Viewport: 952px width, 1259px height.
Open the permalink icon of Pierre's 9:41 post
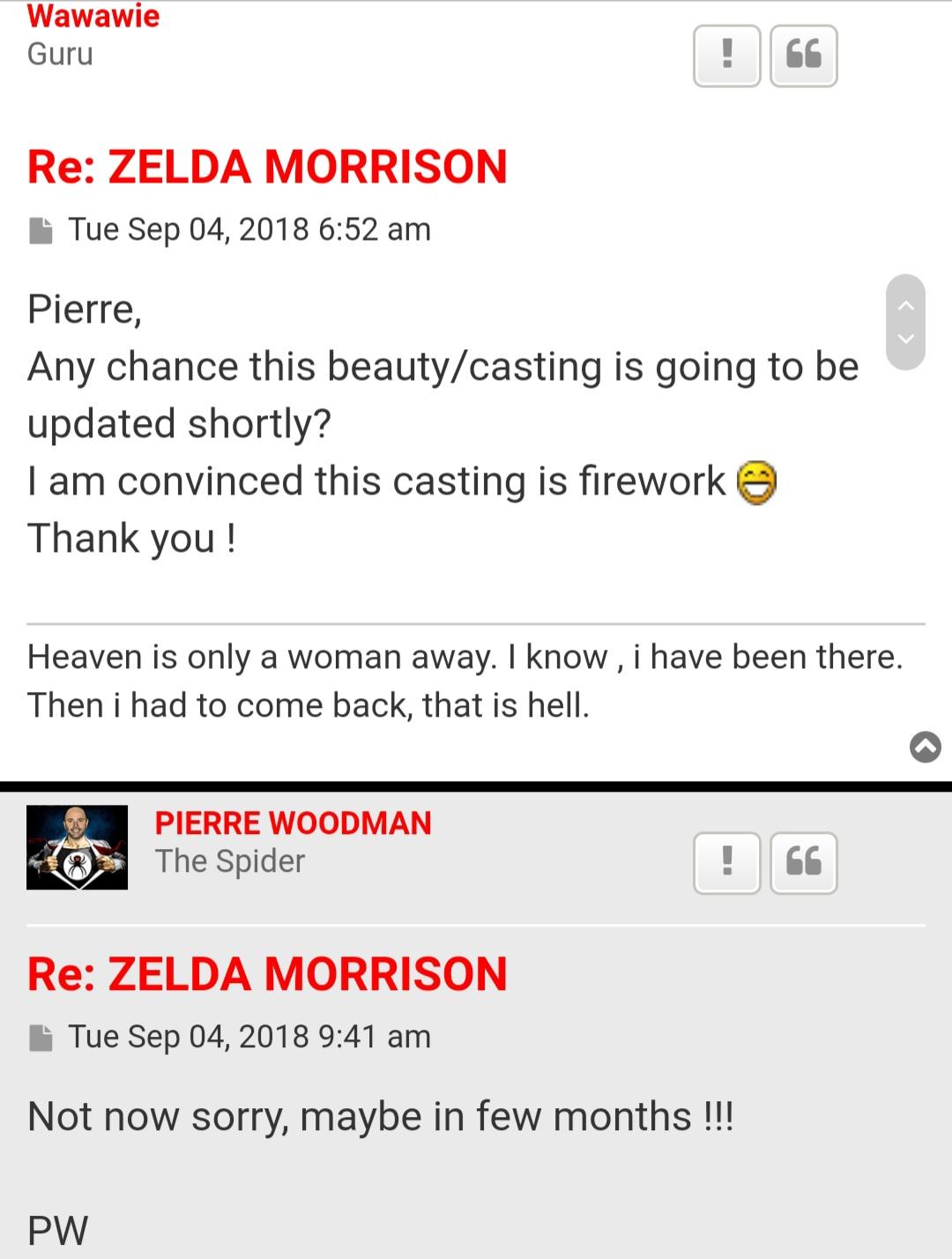coord(41,1038)
